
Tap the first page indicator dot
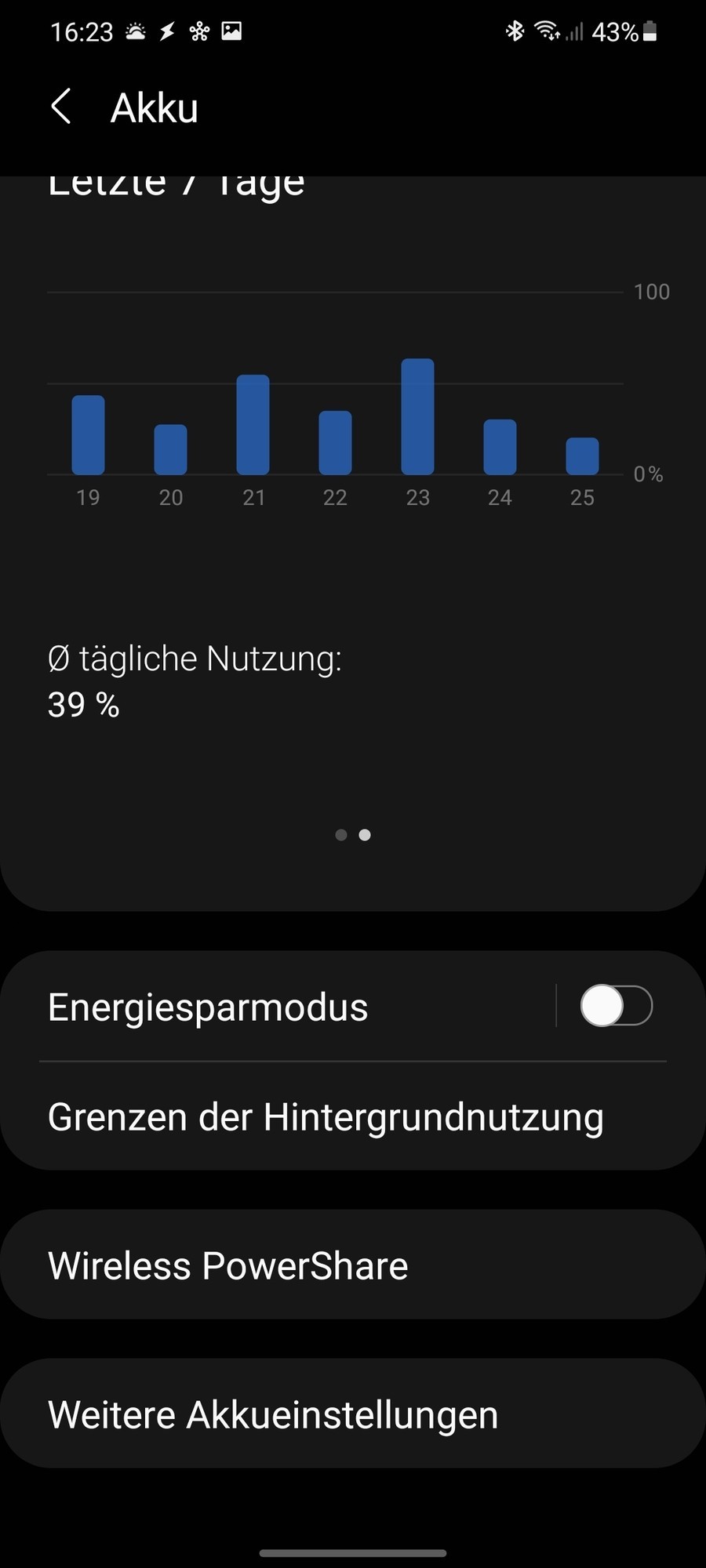[x=340, y=835]
